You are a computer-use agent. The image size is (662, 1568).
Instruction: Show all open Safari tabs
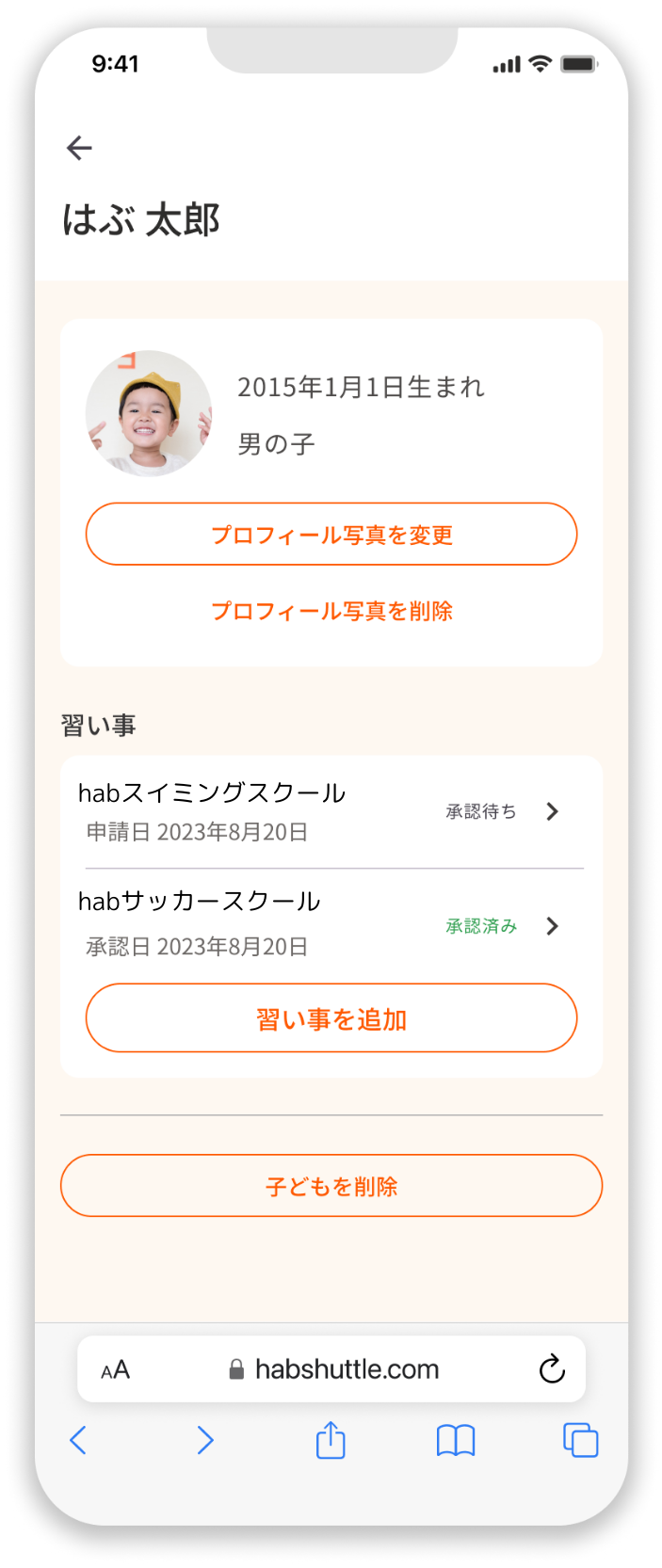(x=580, y=1441)
